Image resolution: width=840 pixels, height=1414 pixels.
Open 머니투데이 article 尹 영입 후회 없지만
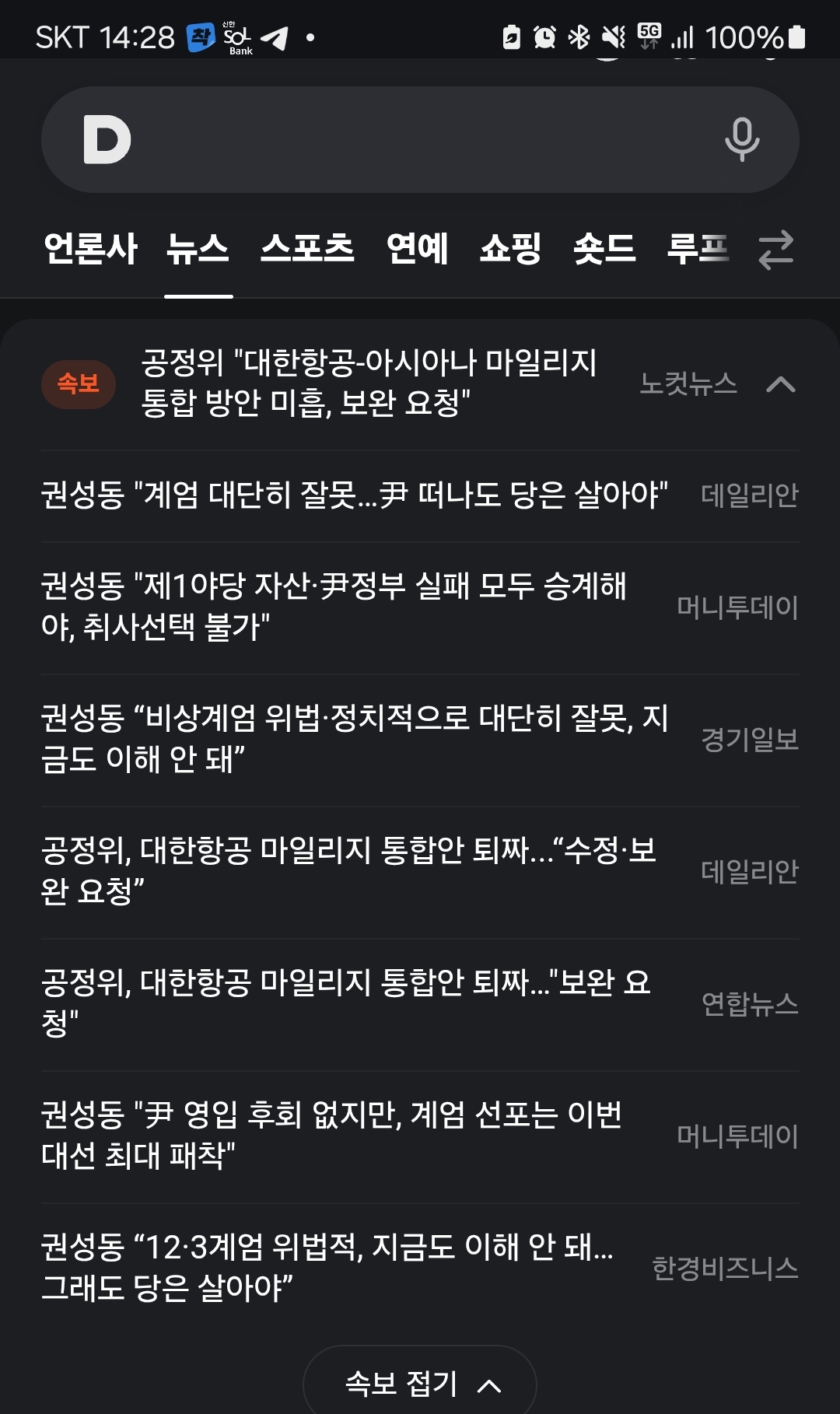[332, 1135]
